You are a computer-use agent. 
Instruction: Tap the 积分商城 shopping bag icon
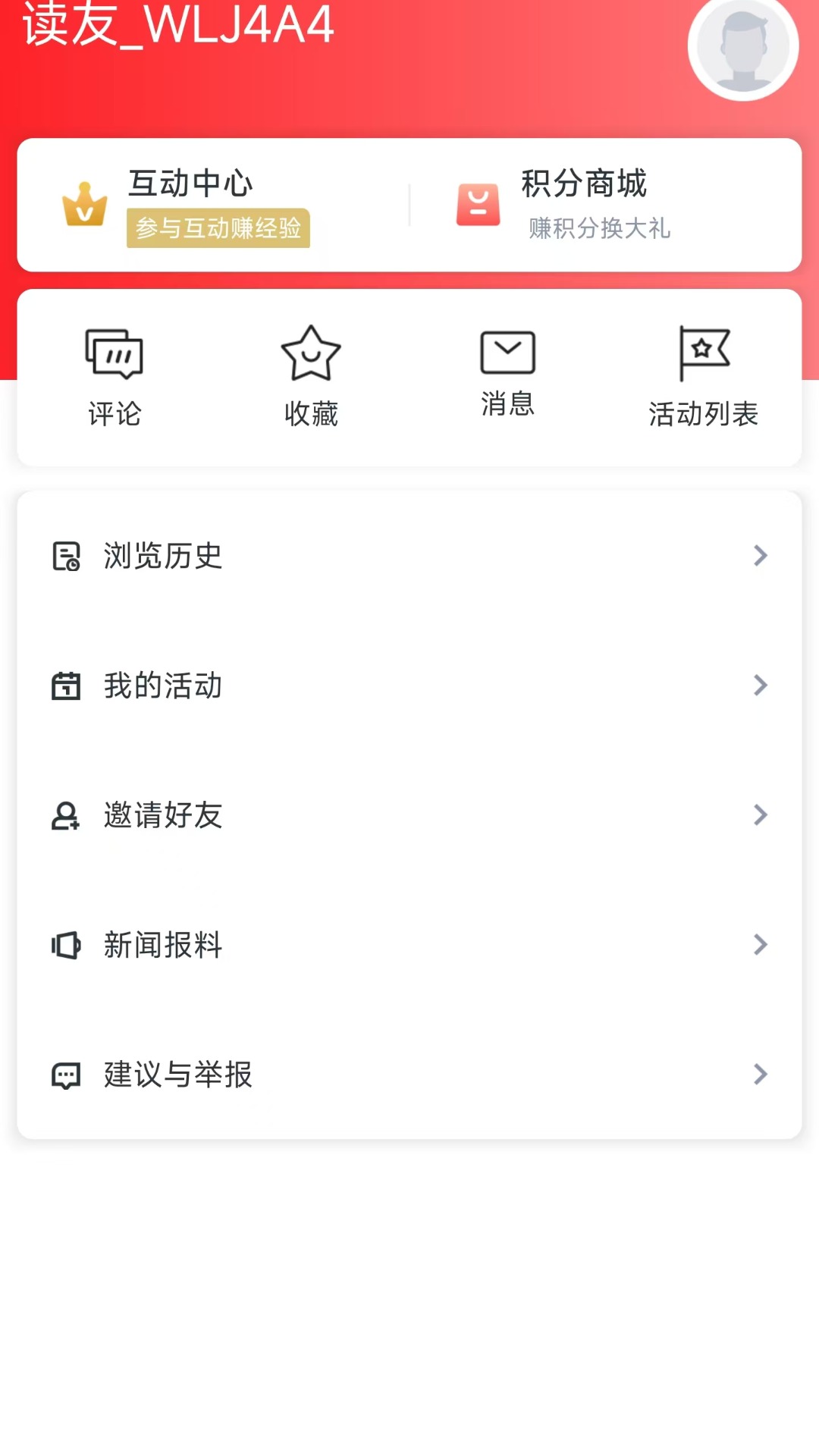tap(478, 203)
